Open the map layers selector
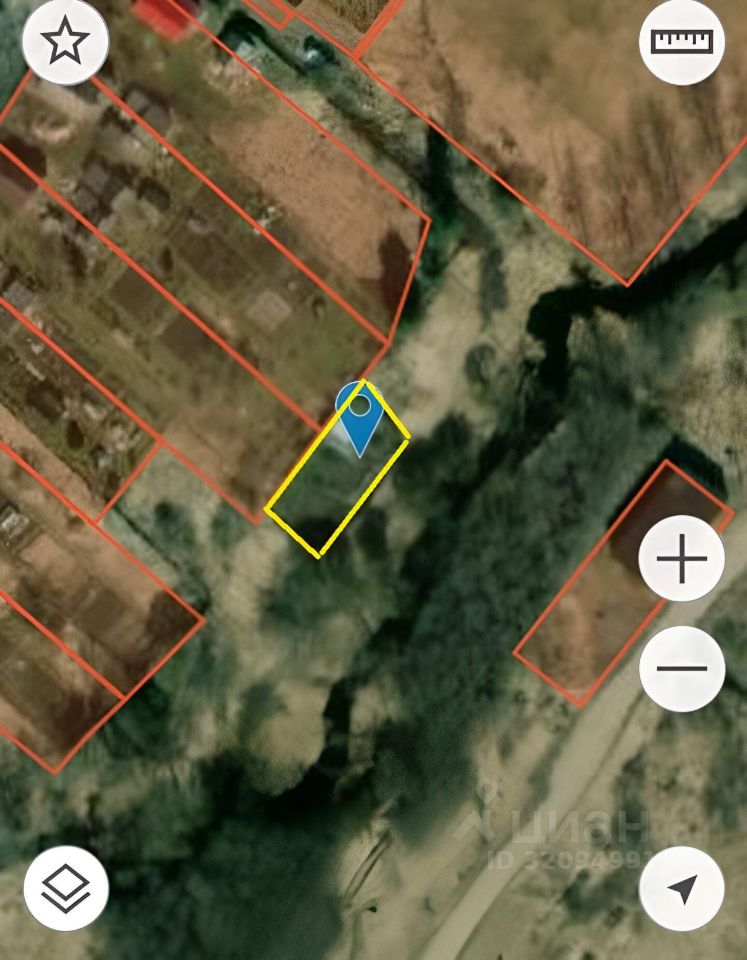The image size is (747, 960). point(66,888)
